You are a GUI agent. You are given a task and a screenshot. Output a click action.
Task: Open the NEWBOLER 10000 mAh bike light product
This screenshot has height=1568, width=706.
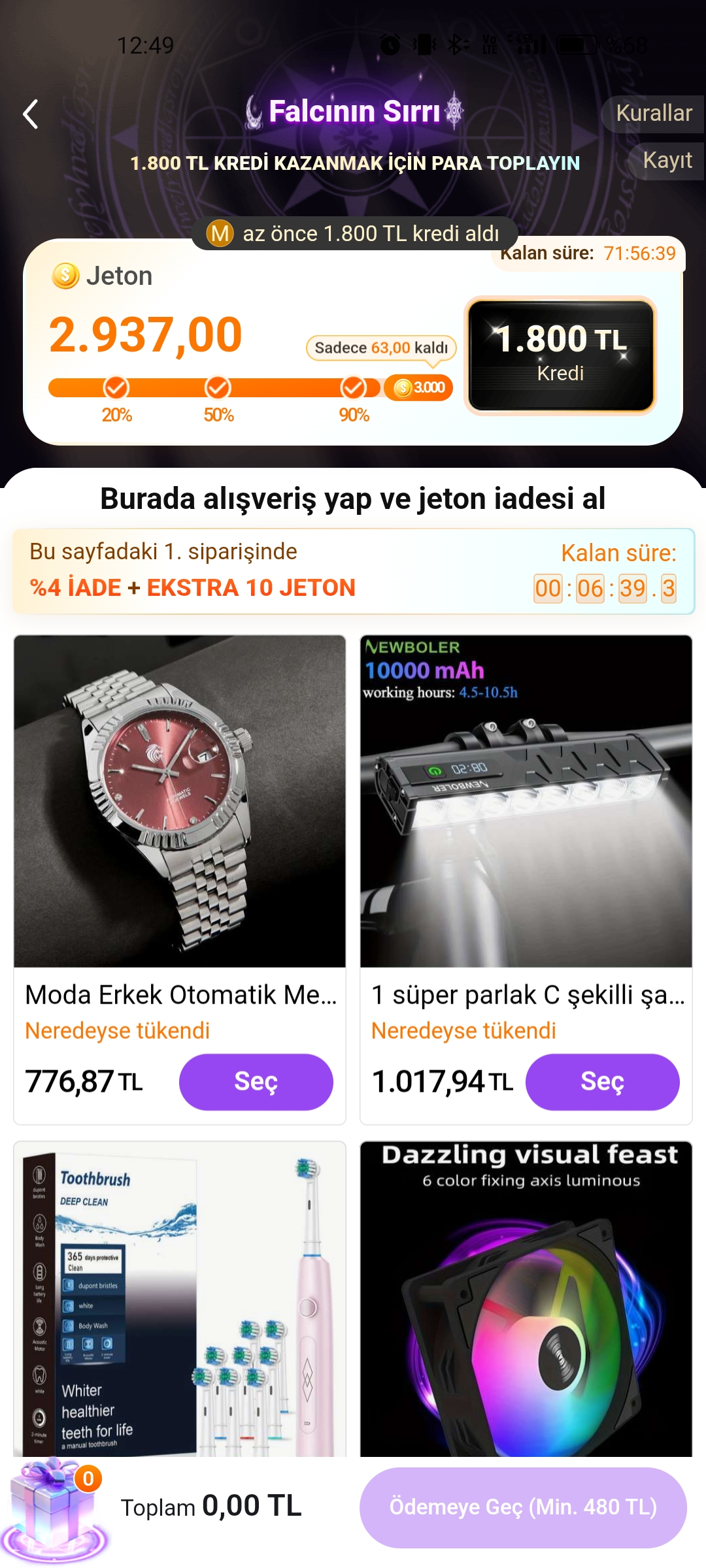[x=526, y=801]
